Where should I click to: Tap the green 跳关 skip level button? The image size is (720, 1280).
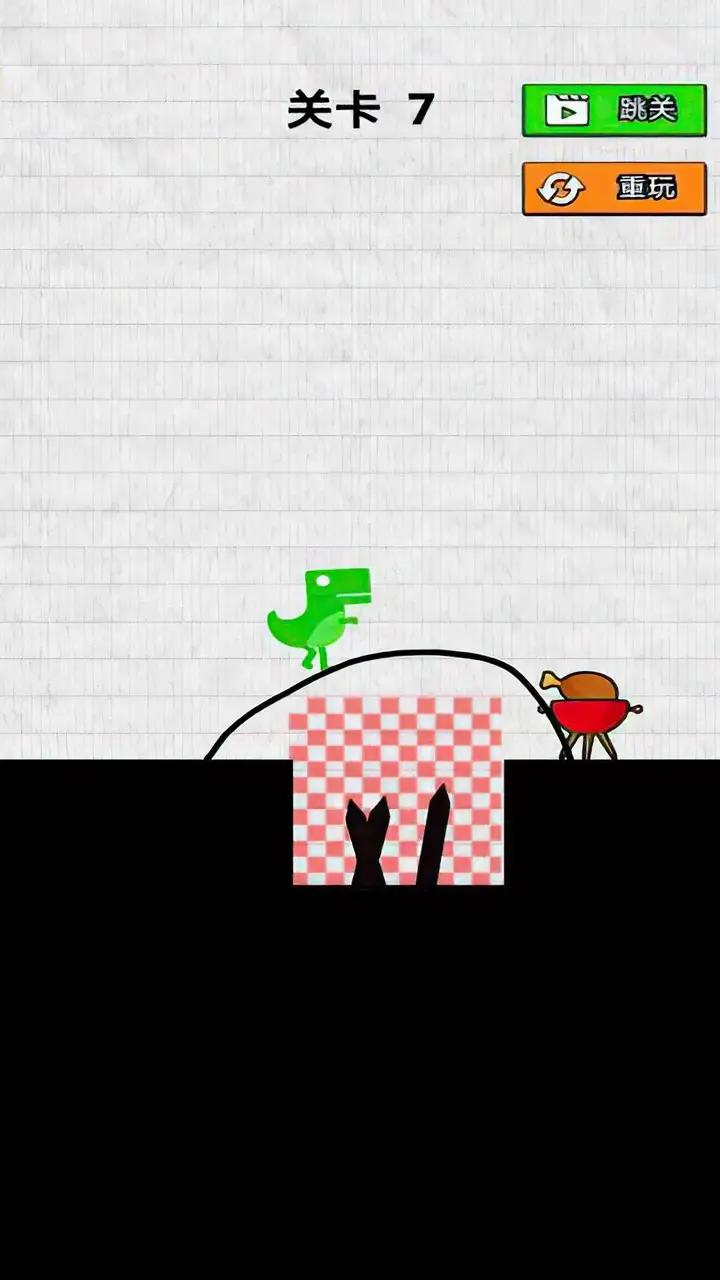614,110
